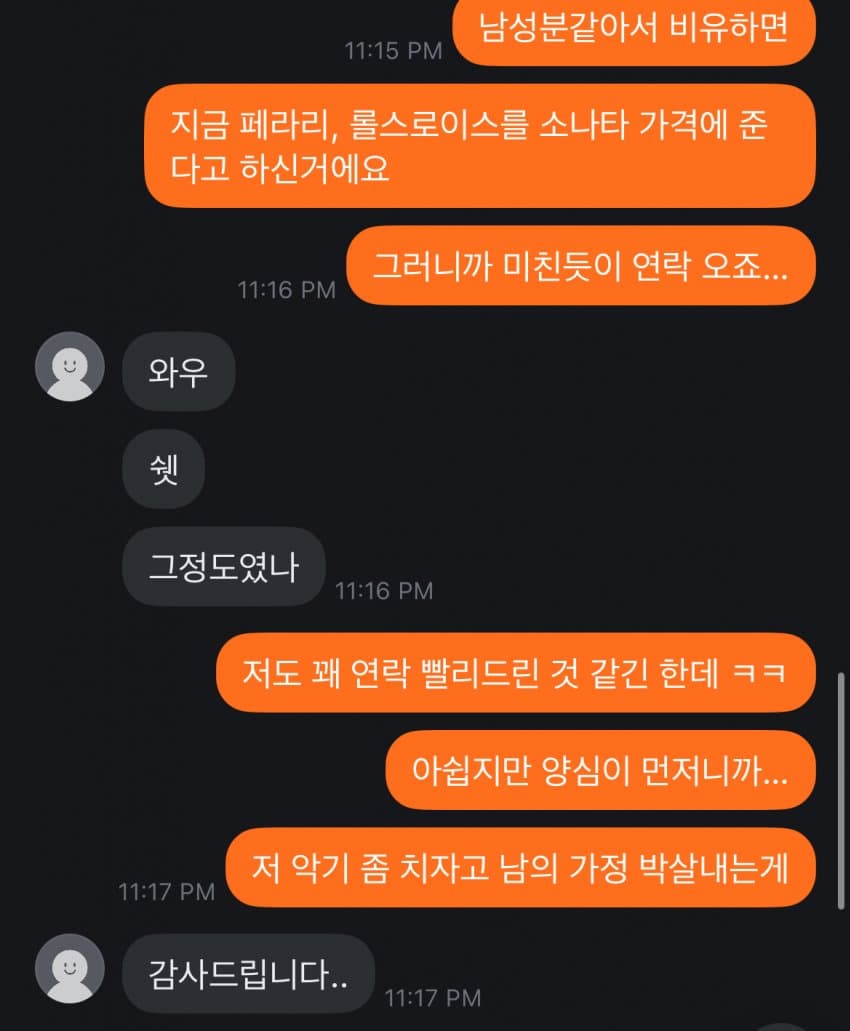The height and width of the screenshot is (1031, 850).
Task: Tap the profile avatar next to 감사드립니다..
Action: (69, 968)
